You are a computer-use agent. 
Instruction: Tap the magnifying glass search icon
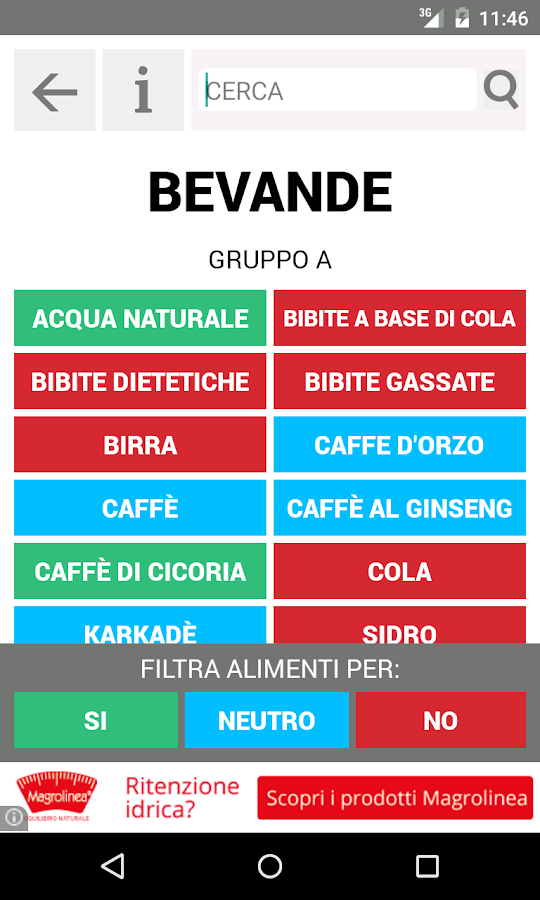point(501,90)
